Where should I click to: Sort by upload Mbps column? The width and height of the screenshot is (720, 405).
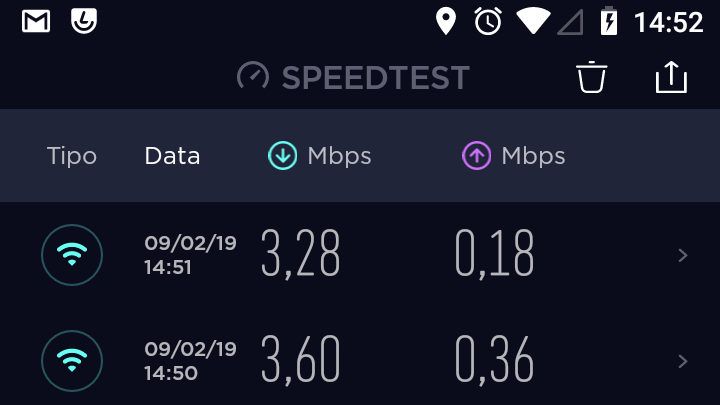pos(514,156)
